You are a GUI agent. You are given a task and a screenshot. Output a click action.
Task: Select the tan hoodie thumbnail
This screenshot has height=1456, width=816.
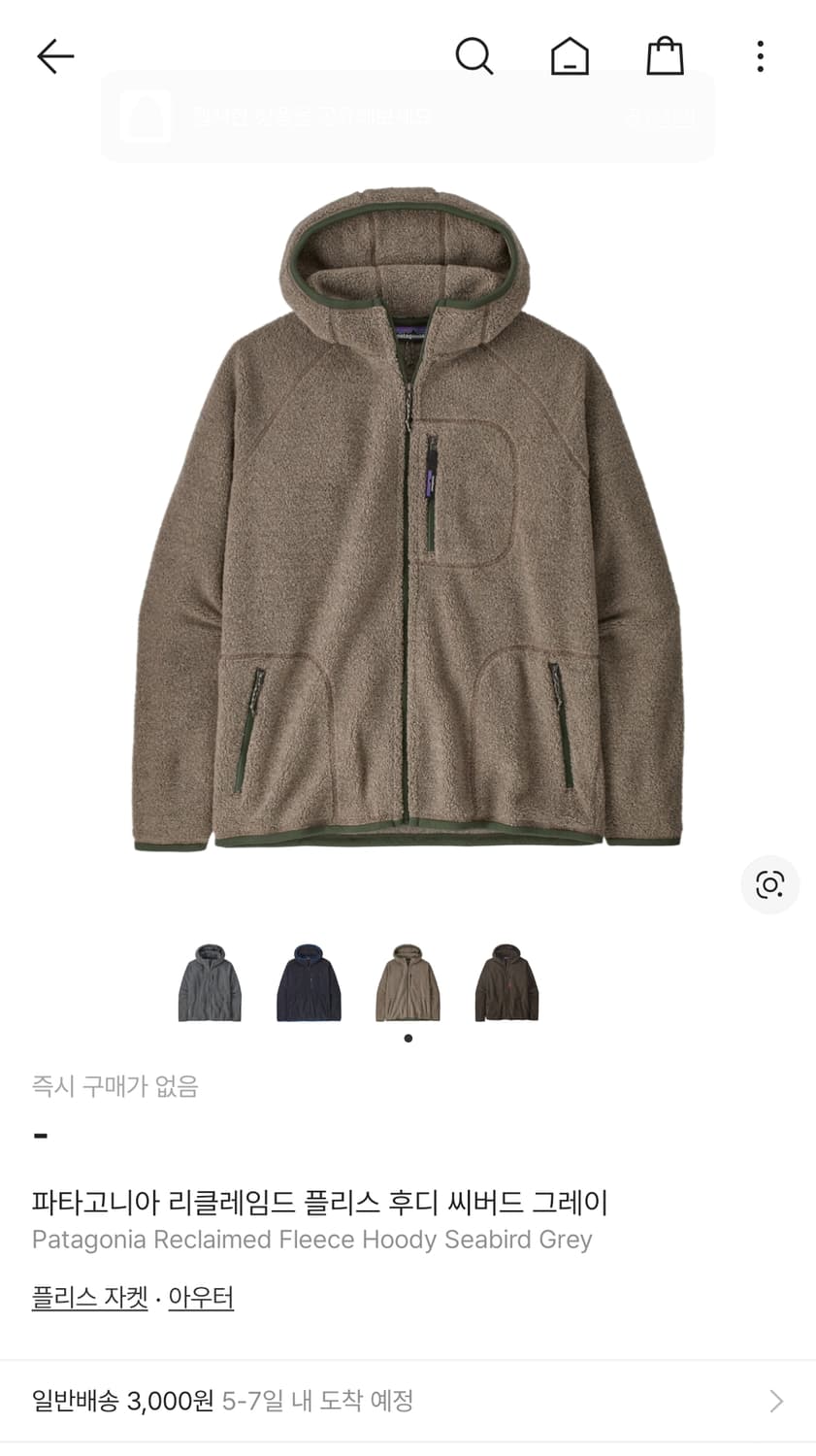pyautogui.click(x=408, y=983)
